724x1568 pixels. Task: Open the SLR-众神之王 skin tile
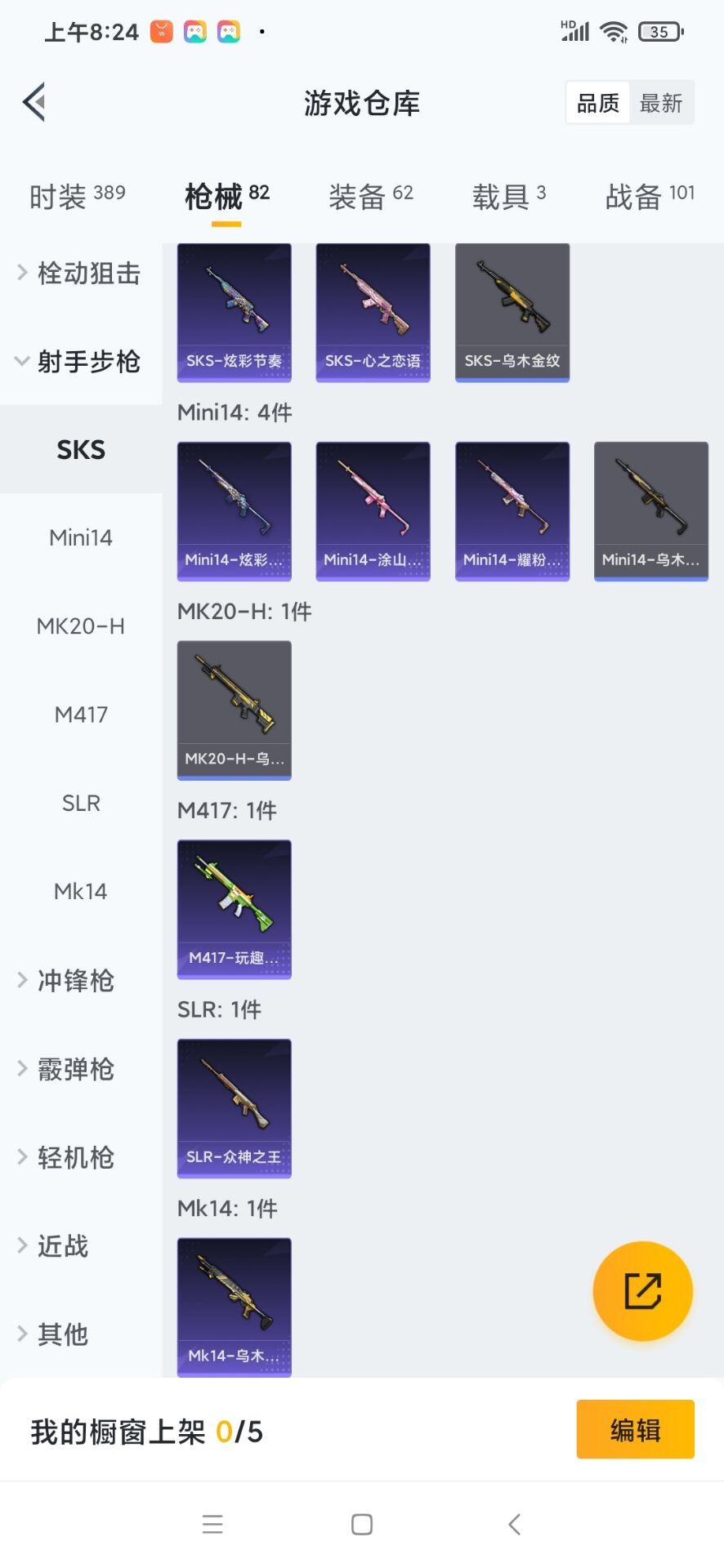click(234, 1108)
